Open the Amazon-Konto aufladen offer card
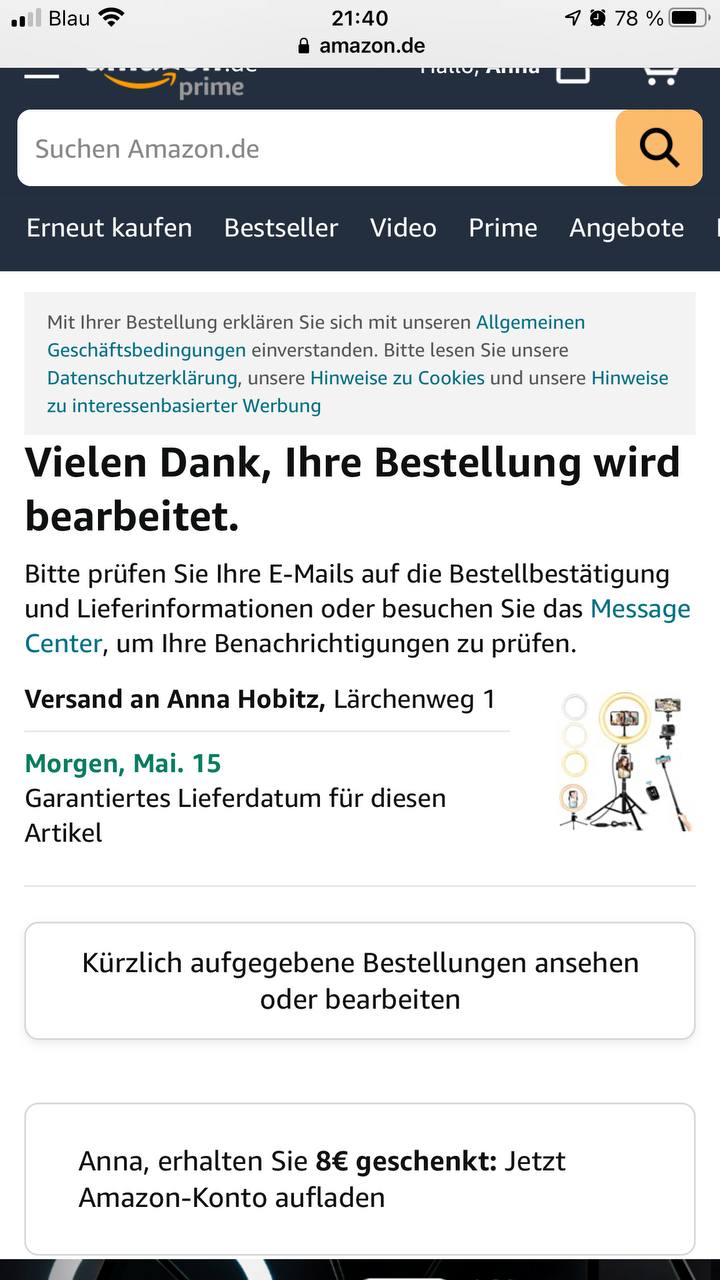Screen dimensions: 720x1280 click(x=360, y=1179)
